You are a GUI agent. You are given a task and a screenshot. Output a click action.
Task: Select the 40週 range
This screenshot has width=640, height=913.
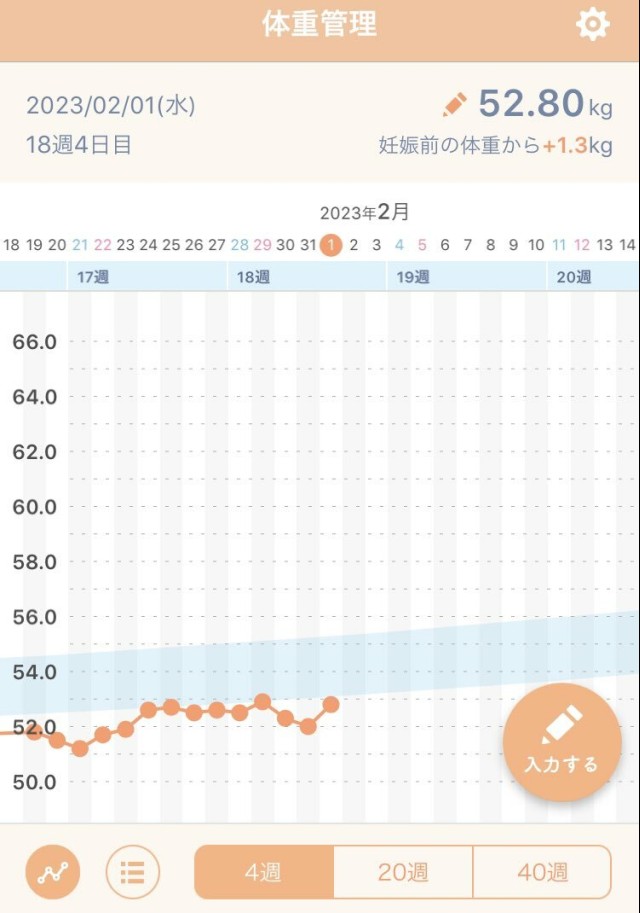point(542,872)
